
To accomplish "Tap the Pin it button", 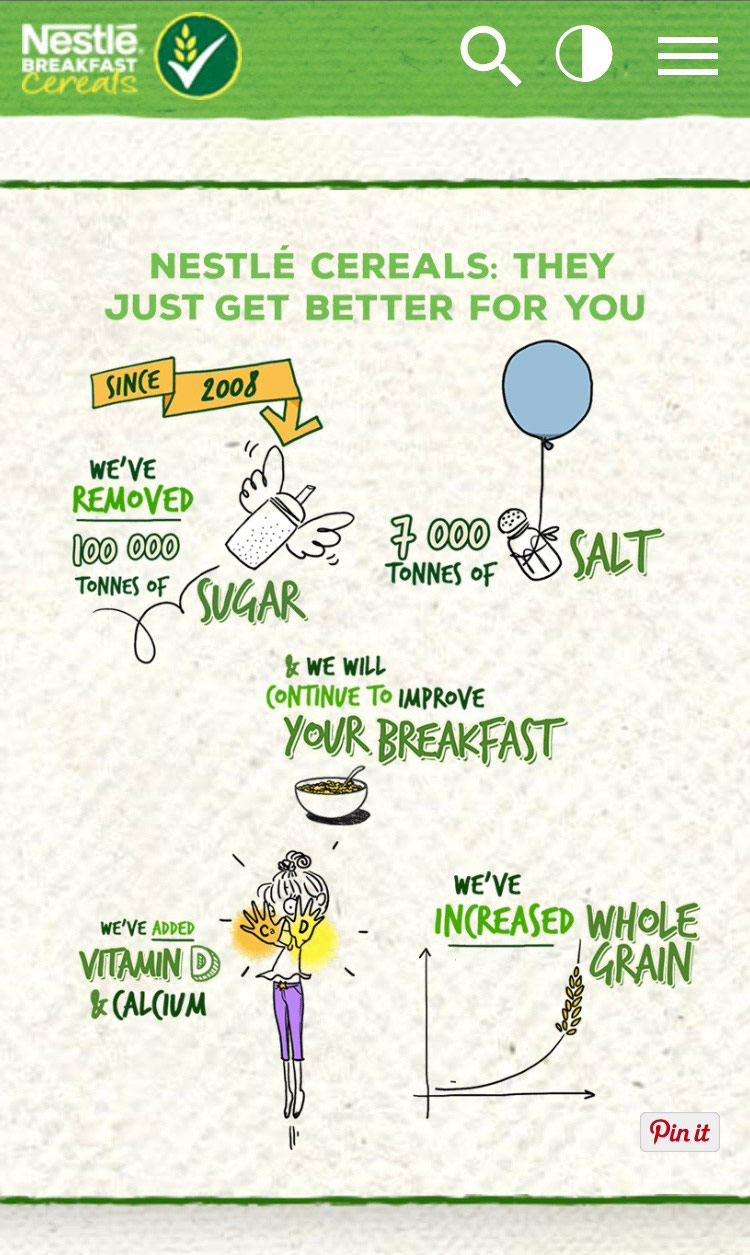I will 679,1132.
